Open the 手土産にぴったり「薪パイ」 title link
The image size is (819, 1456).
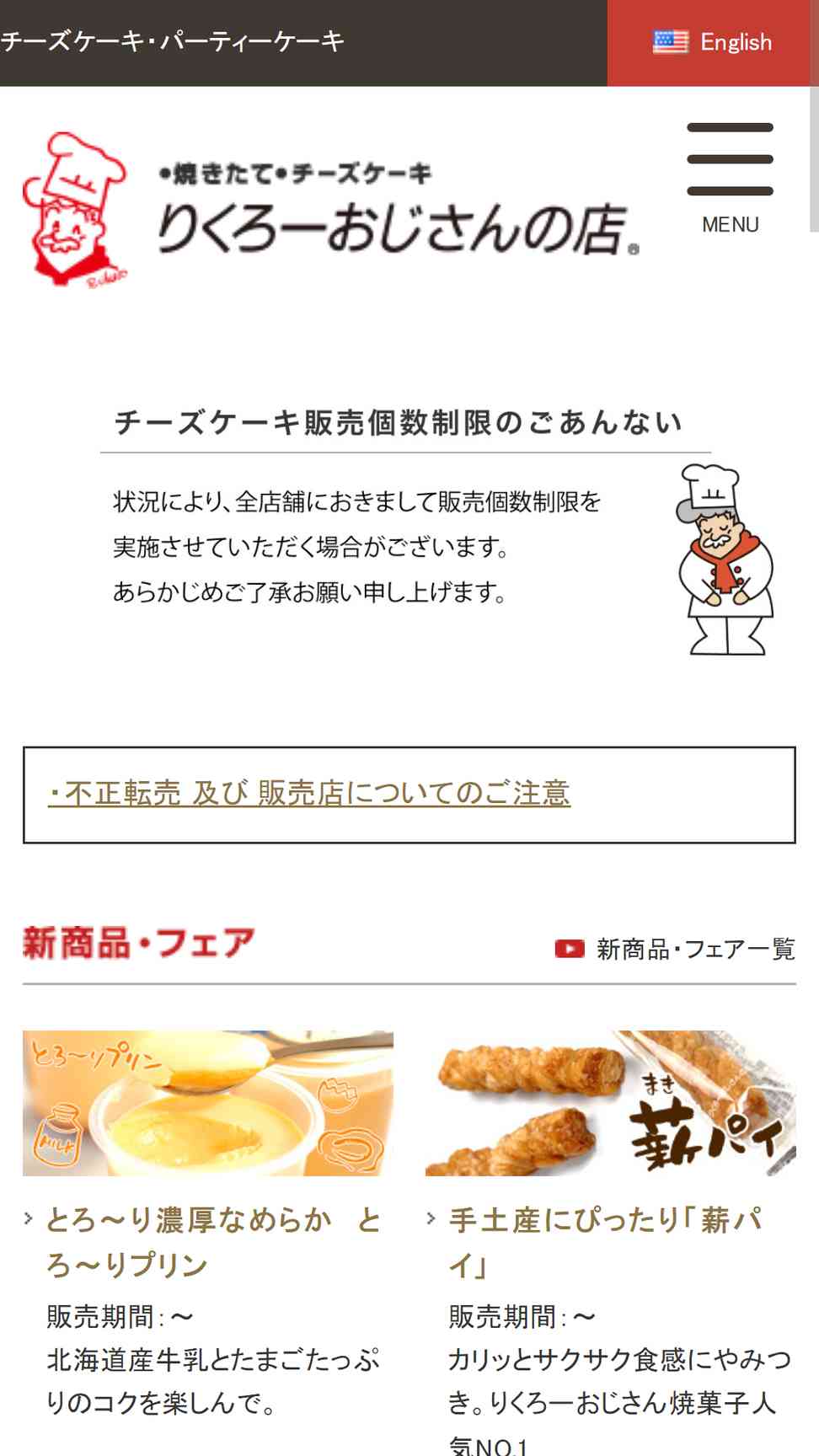pyautogui.click(x=607, y=1242)
